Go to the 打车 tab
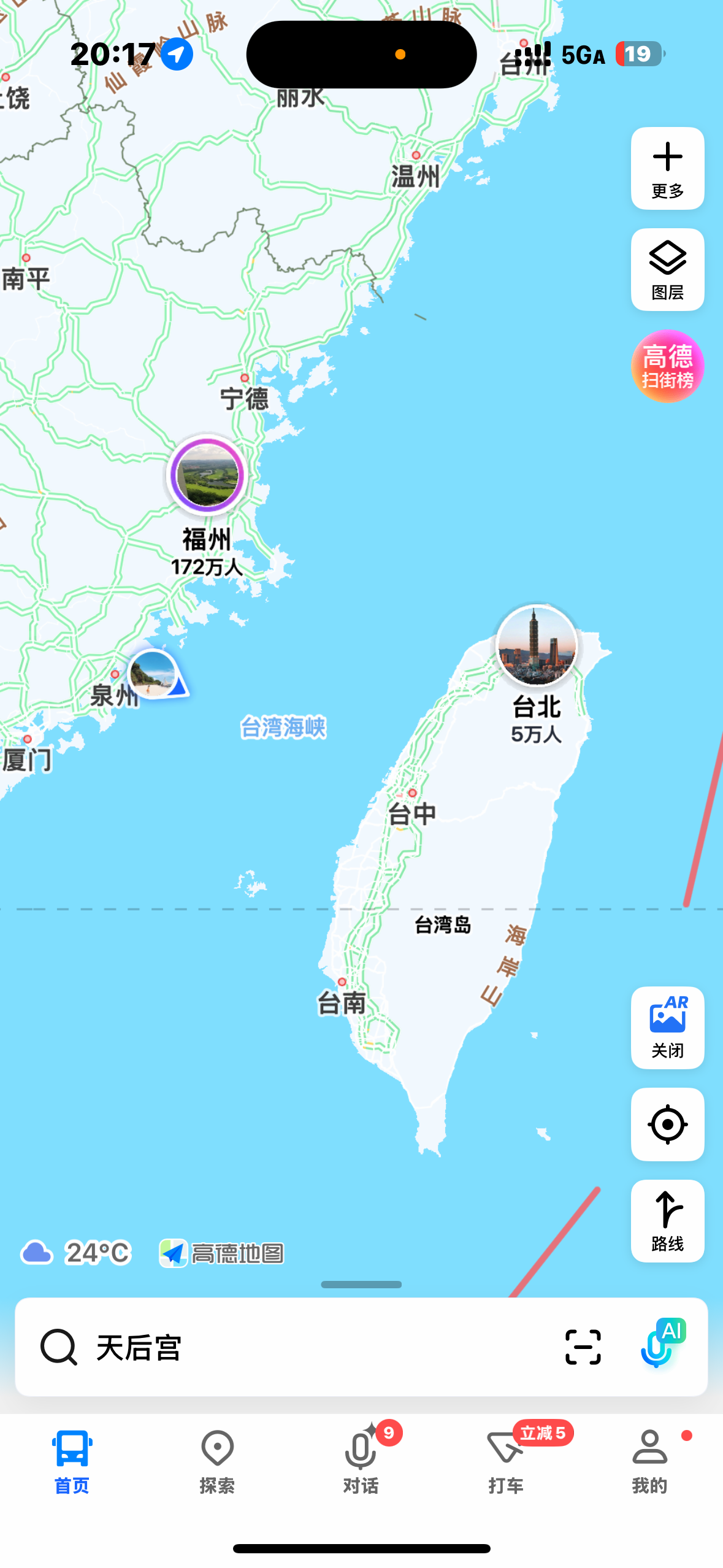The height and width of the screenshot is (1568, 723). pos(506,1461)
